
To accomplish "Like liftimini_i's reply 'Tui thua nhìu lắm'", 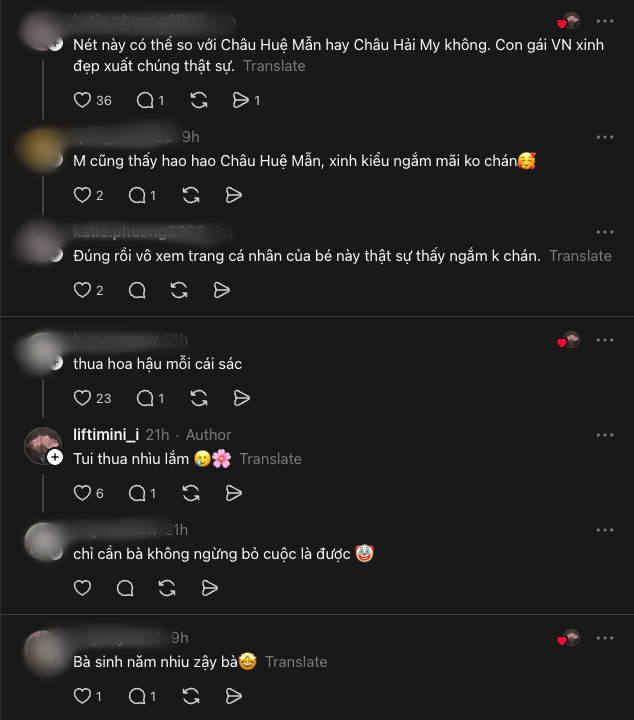I will 83,493.
